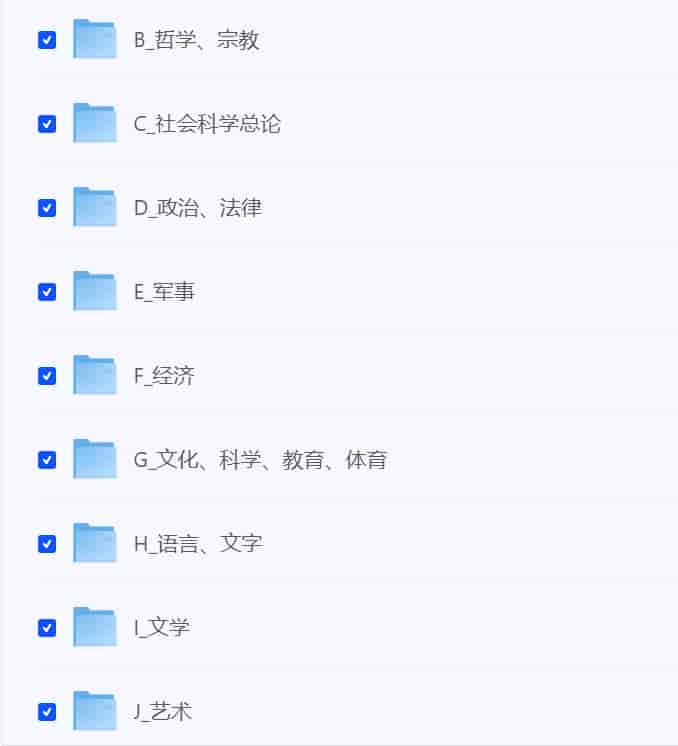Deselect the D_政治、法律 checkbox

point(47,208)
